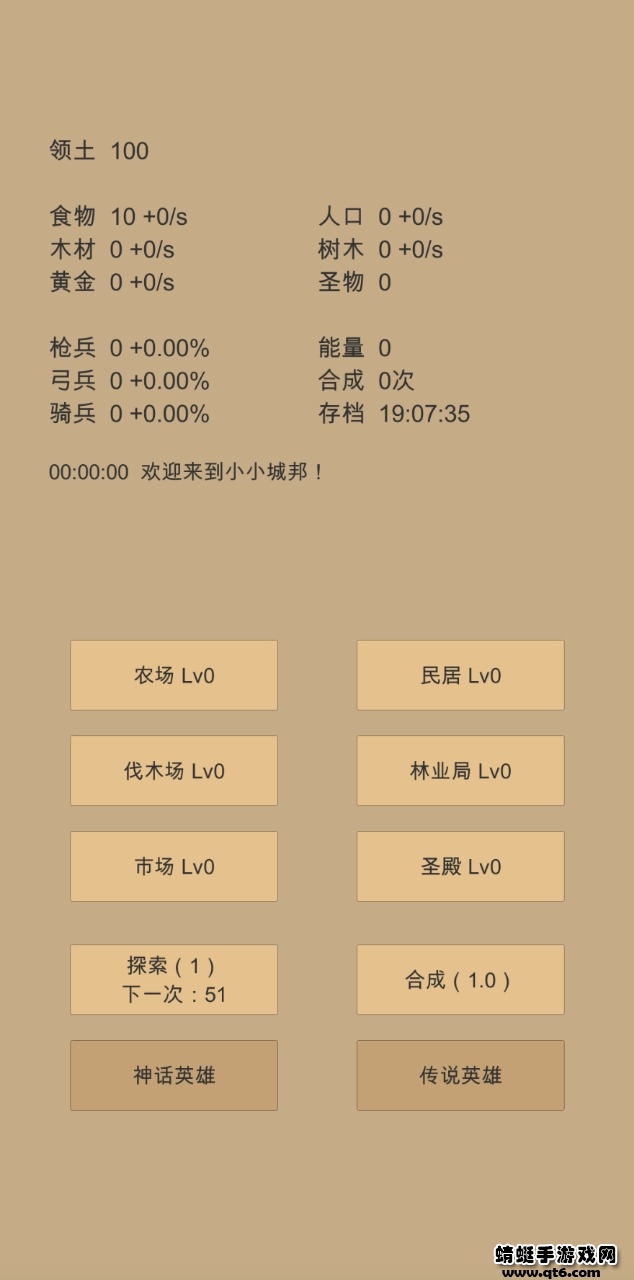Select the 林业局 Lv0 button
The height and width of the screenshot is (1280, 634).
(460, 771)
